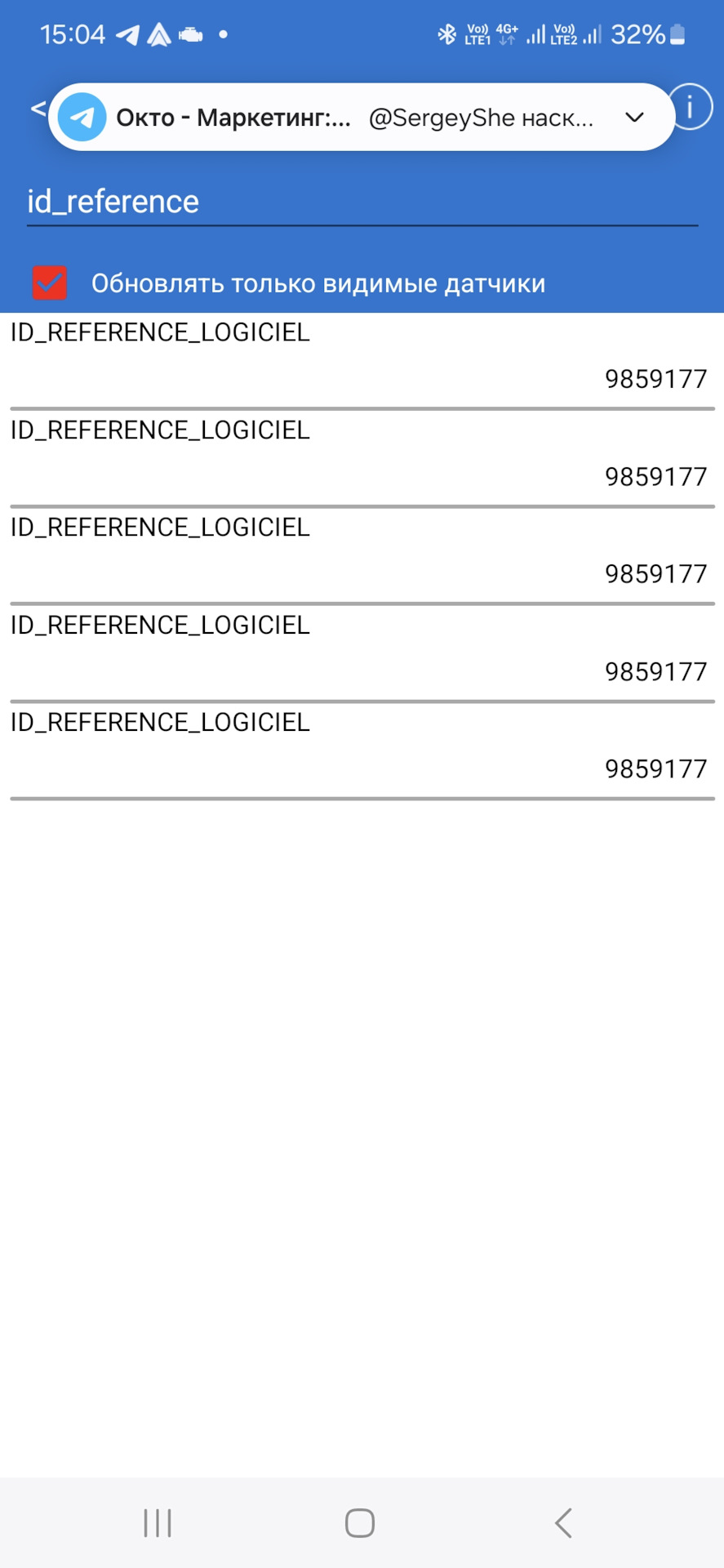The image size is (724, 1568).
Task: Go to the home screen
Action: point(360,1523)
